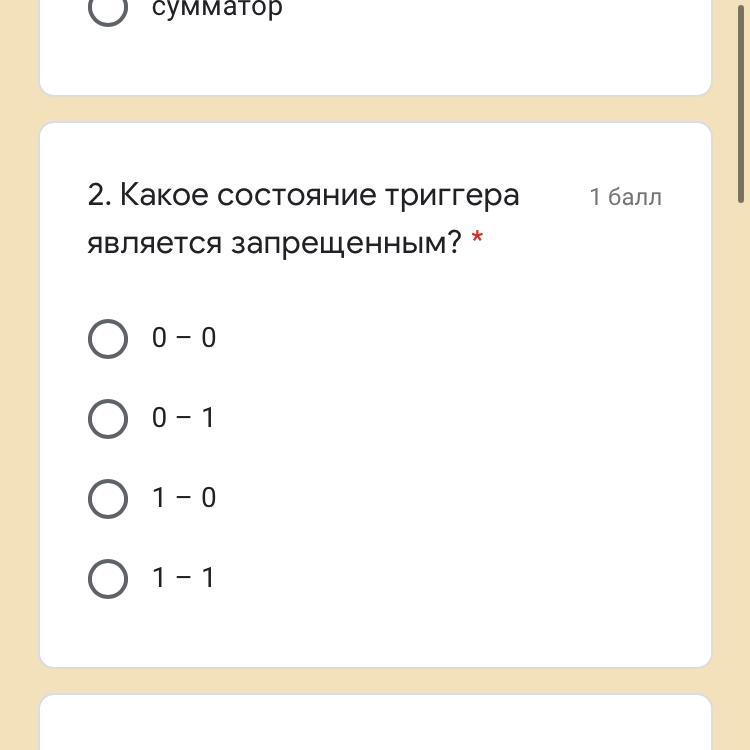Mark 1 – 1 as the answer

(x=108, y=579)
